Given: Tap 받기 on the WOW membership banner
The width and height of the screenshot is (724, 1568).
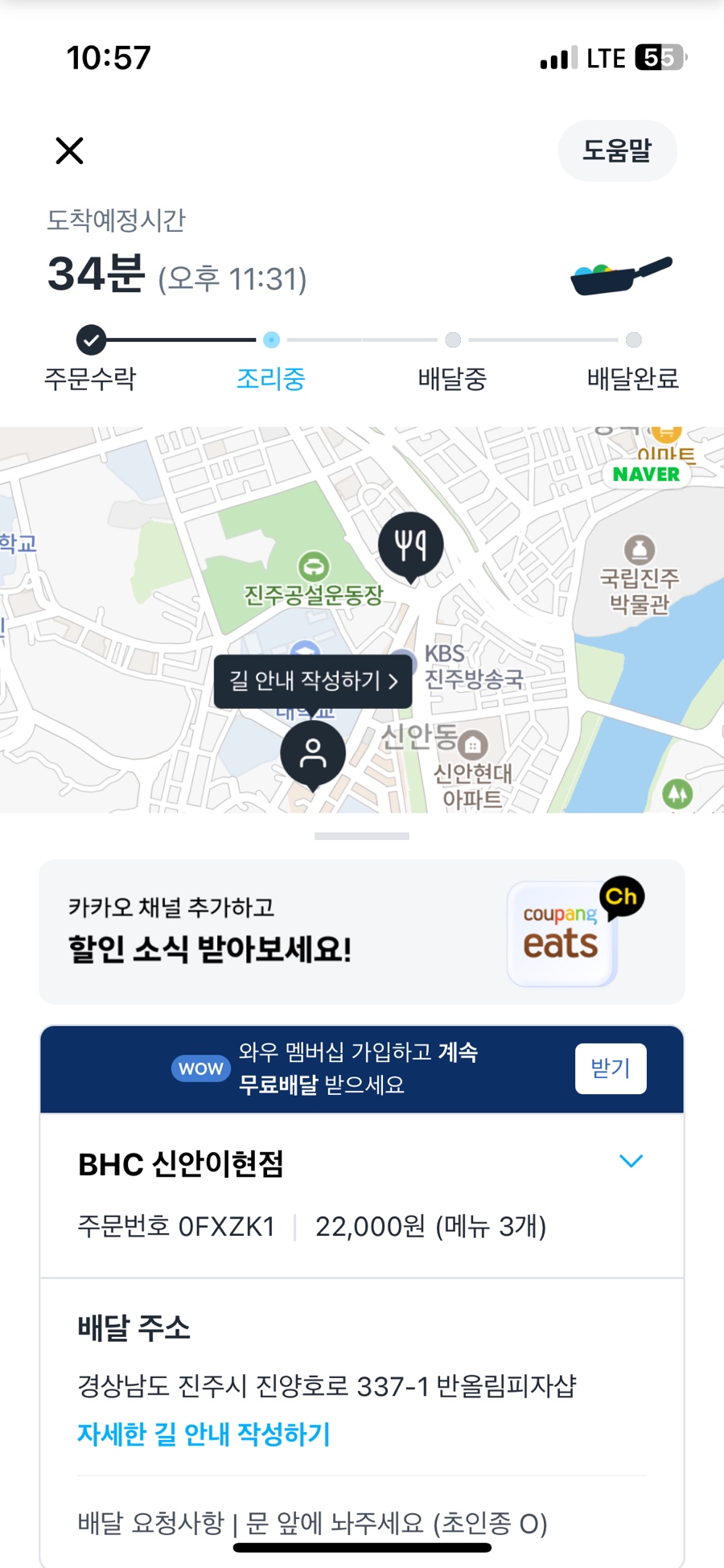Looking at the screenshot, I should coord(610,1068).
